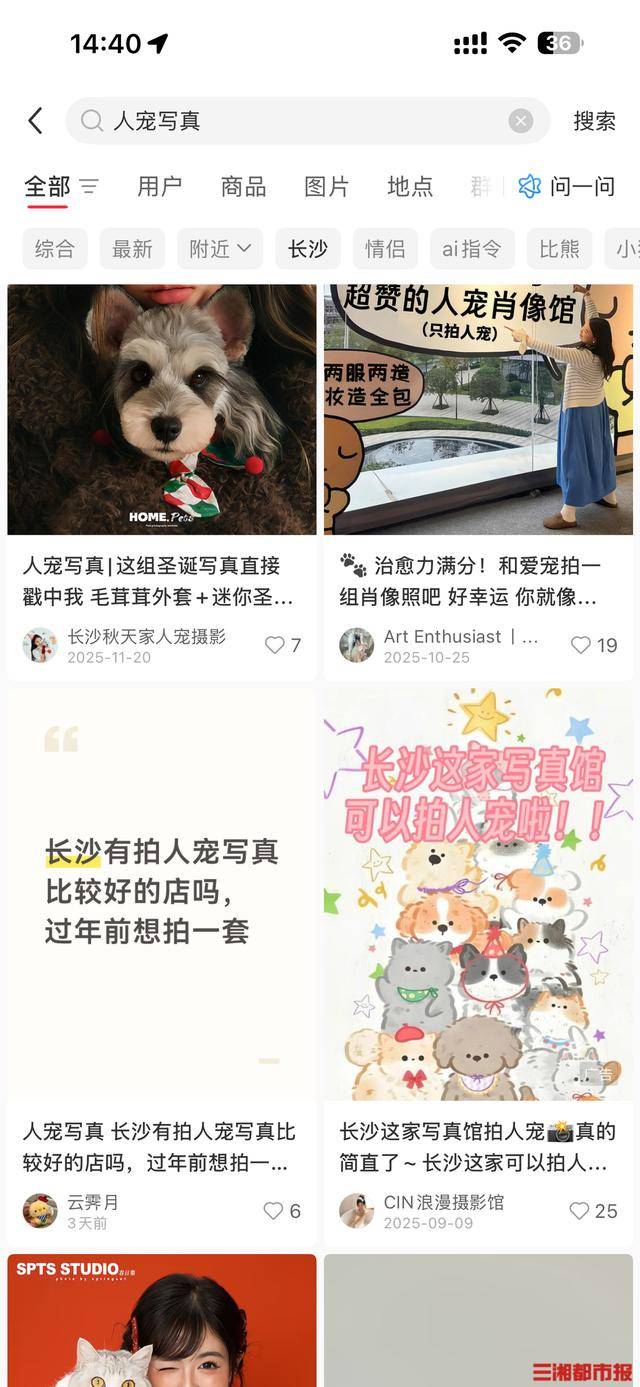Select the 情侣 filter chip
The image size is (640, 1387).
pos(385,249)
